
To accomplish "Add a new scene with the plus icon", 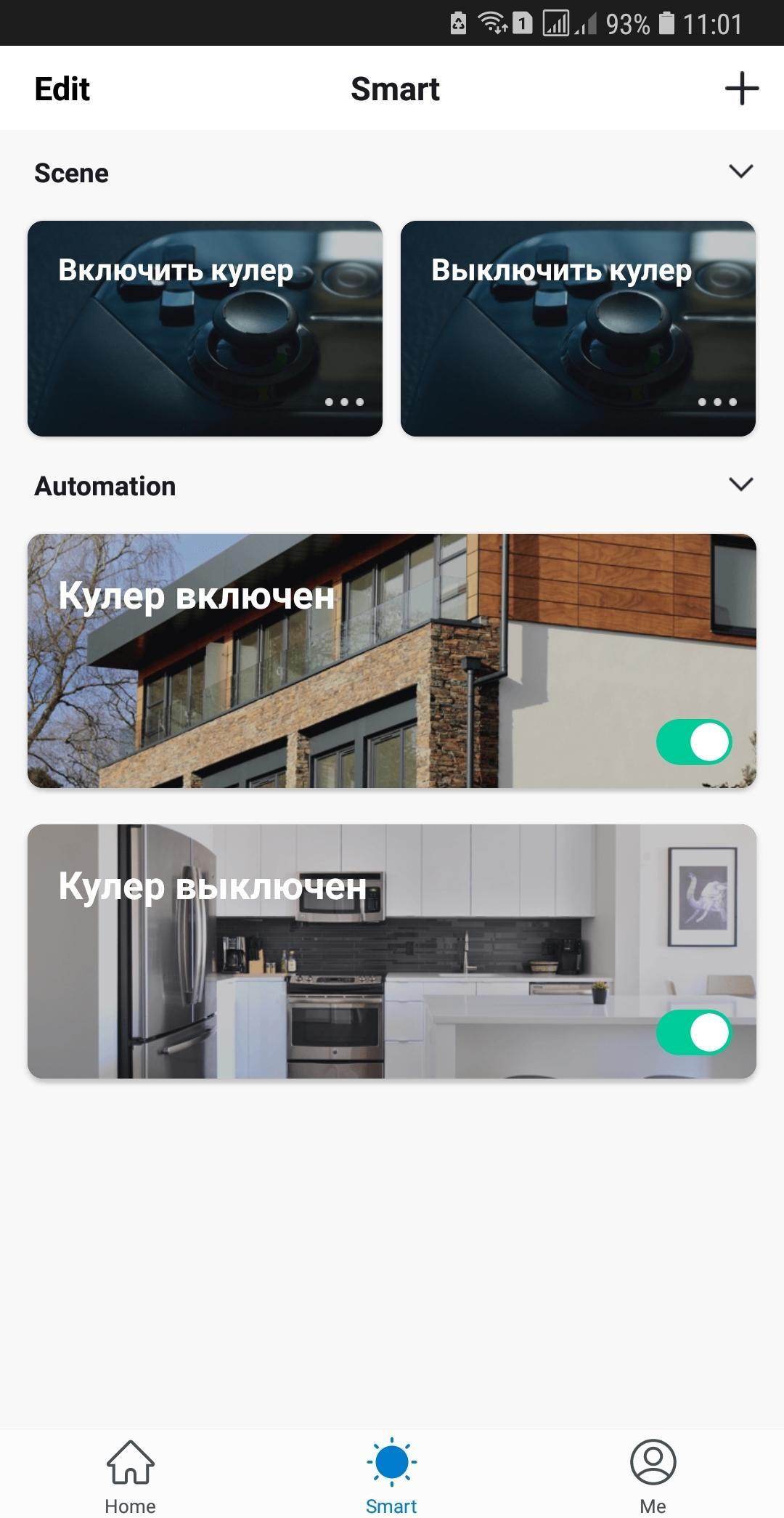I will pos(742,88).
